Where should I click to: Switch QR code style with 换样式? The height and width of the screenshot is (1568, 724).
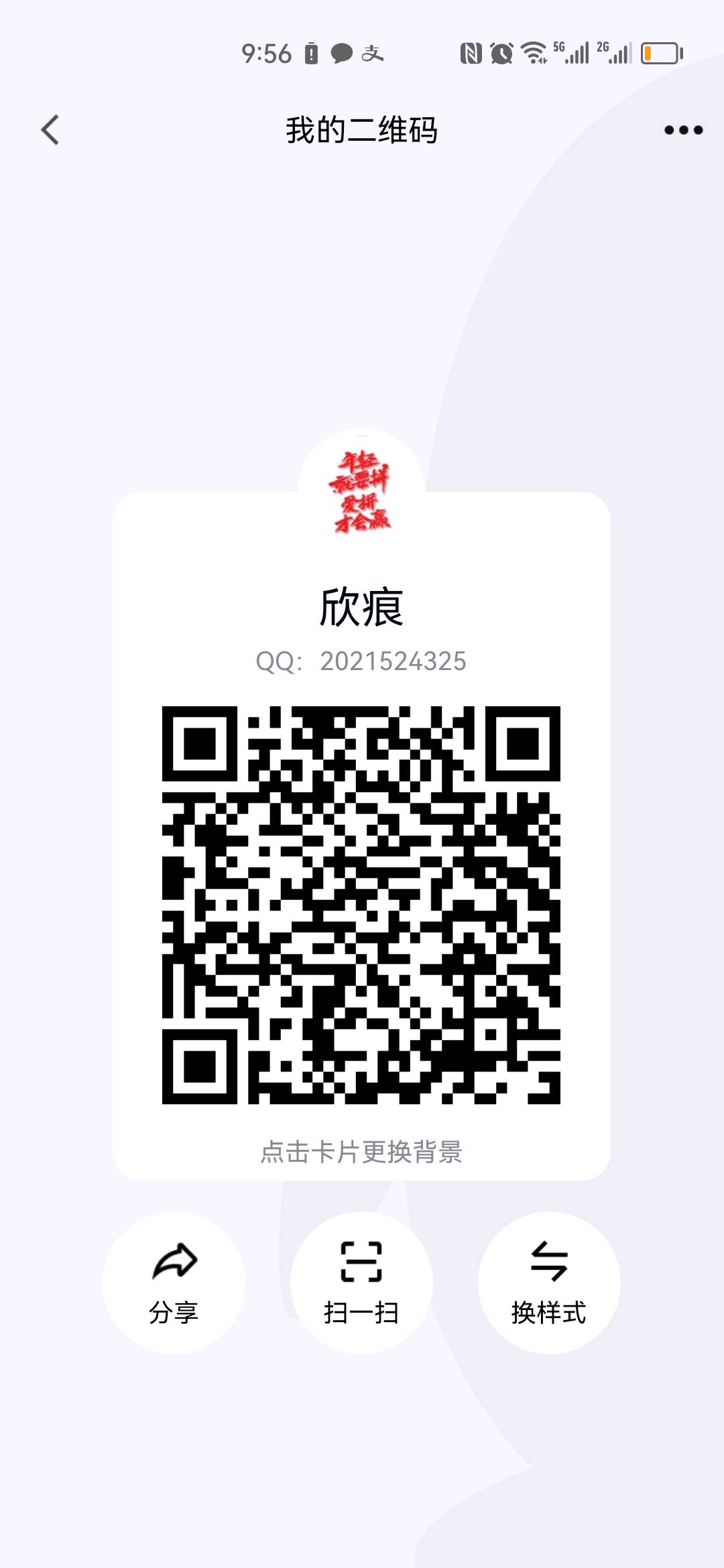tap(549, 1283)
